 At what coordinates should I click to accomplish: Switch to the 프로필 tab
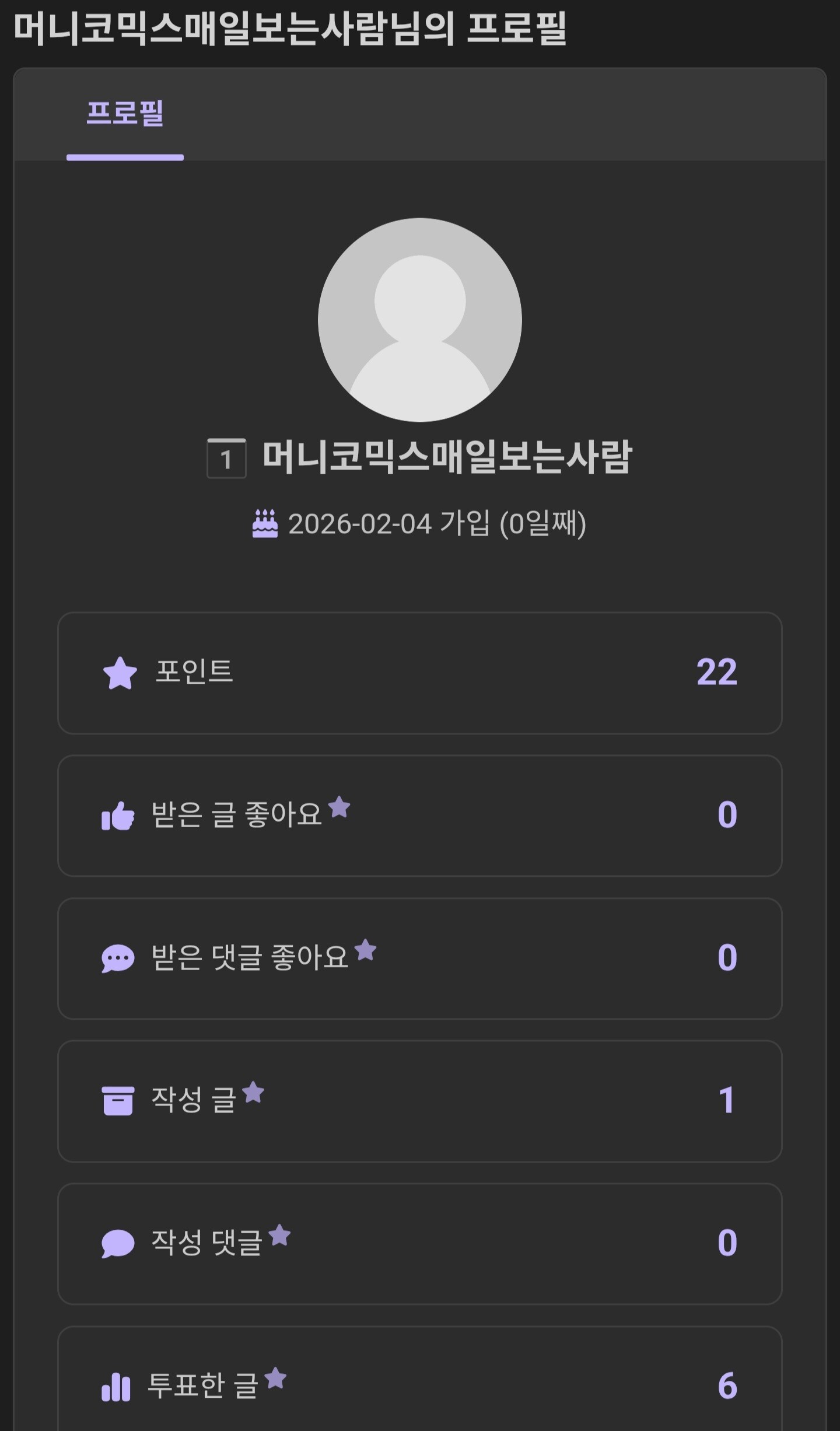(125, 114)
